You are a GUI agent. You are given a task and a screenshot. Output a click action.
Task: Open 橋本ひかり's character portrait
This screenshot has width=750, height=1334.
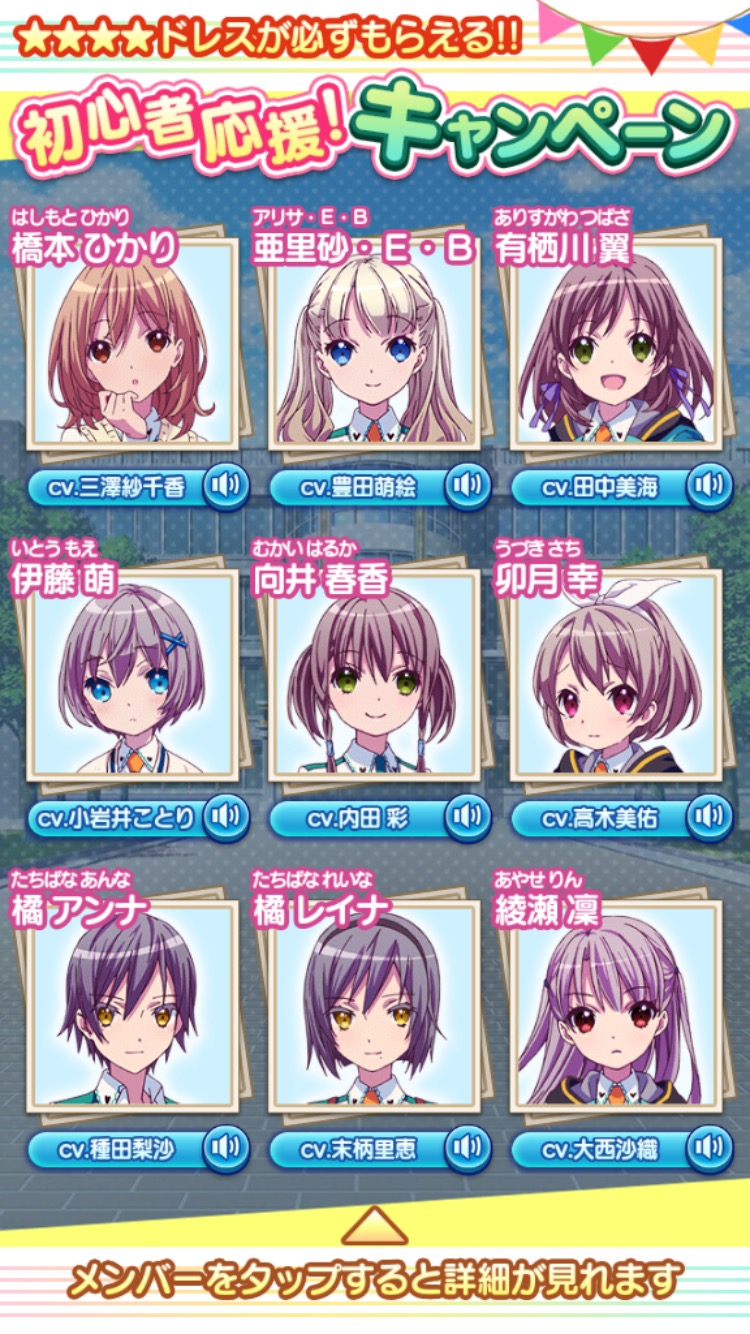tap(132, 350)
